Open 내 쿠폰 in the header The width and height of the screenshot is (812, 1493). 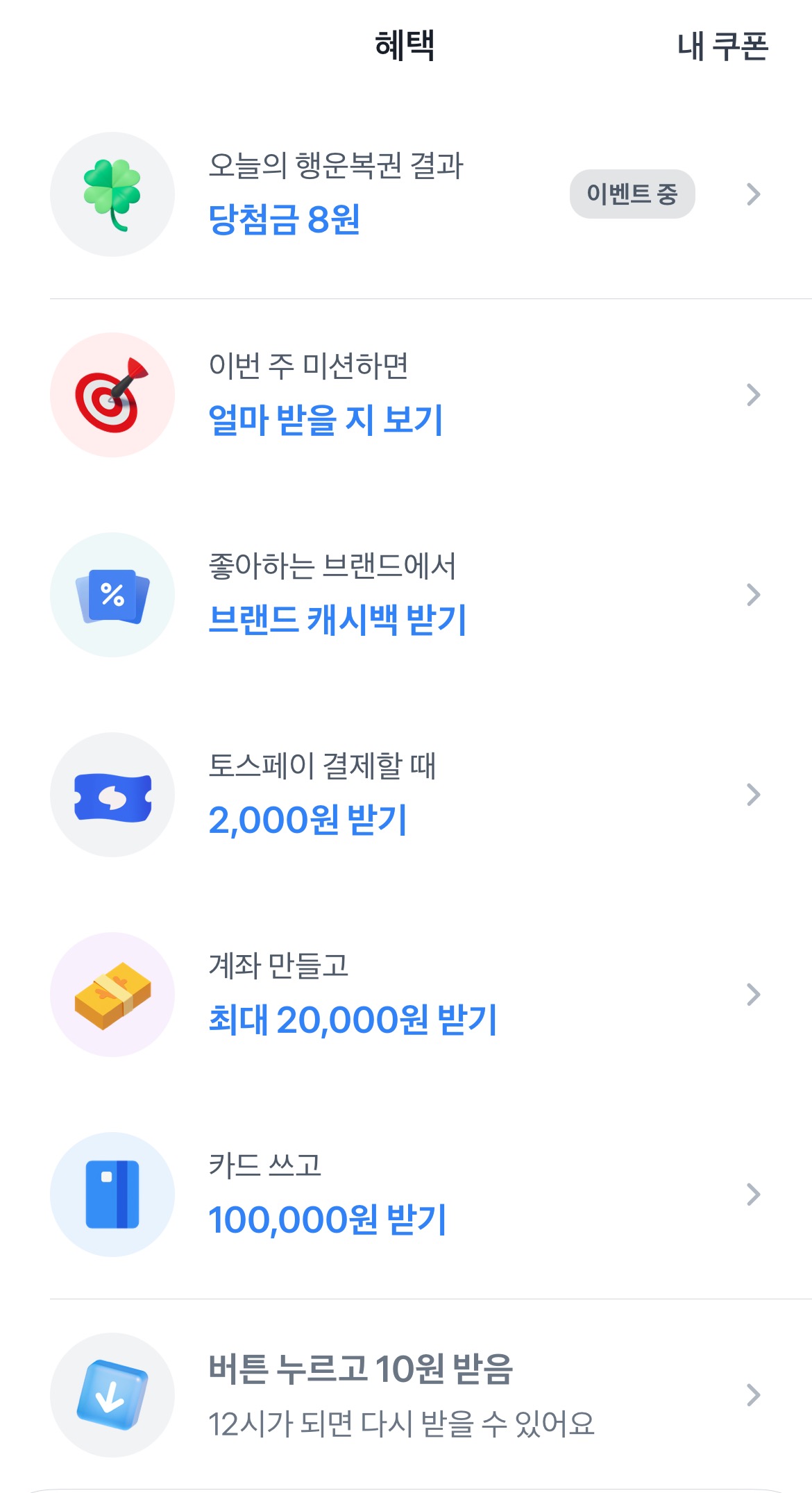tap(722, 47)
